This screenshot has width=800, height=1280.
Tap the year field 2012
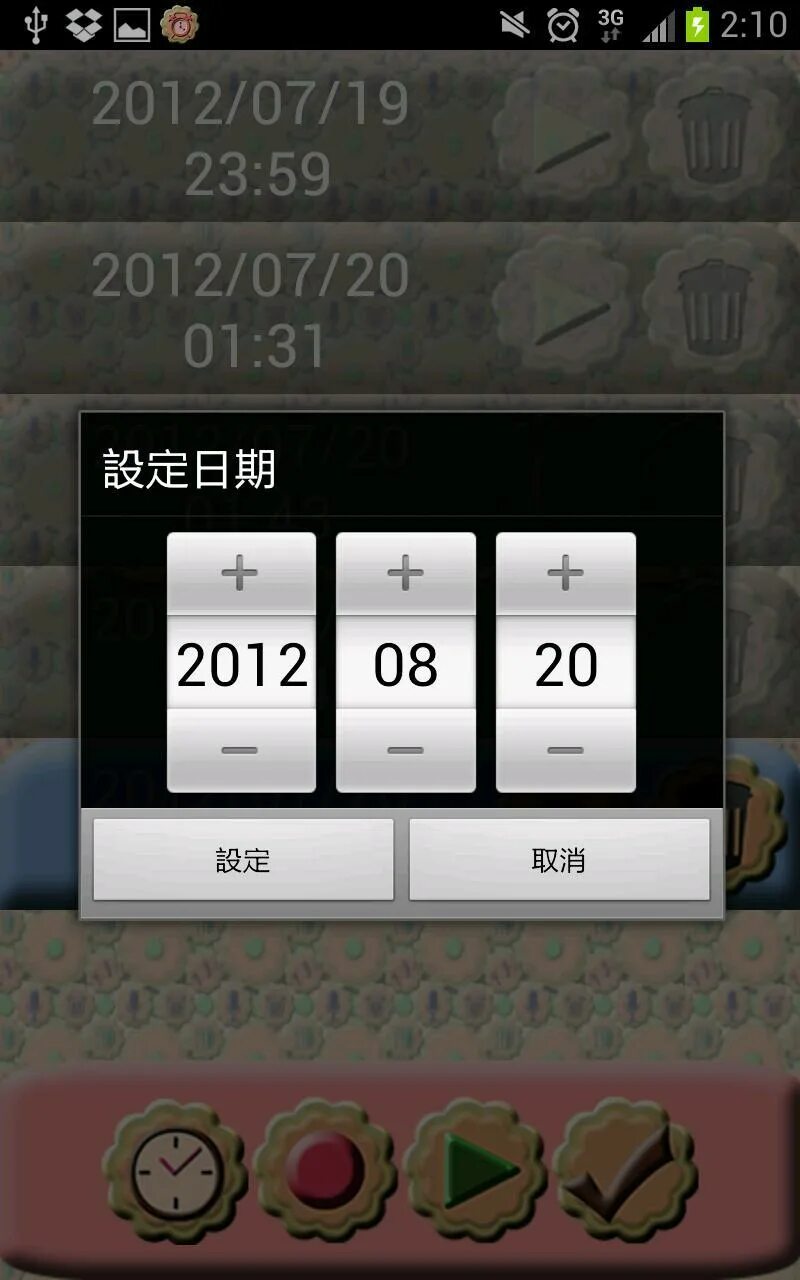click(241, 663)
